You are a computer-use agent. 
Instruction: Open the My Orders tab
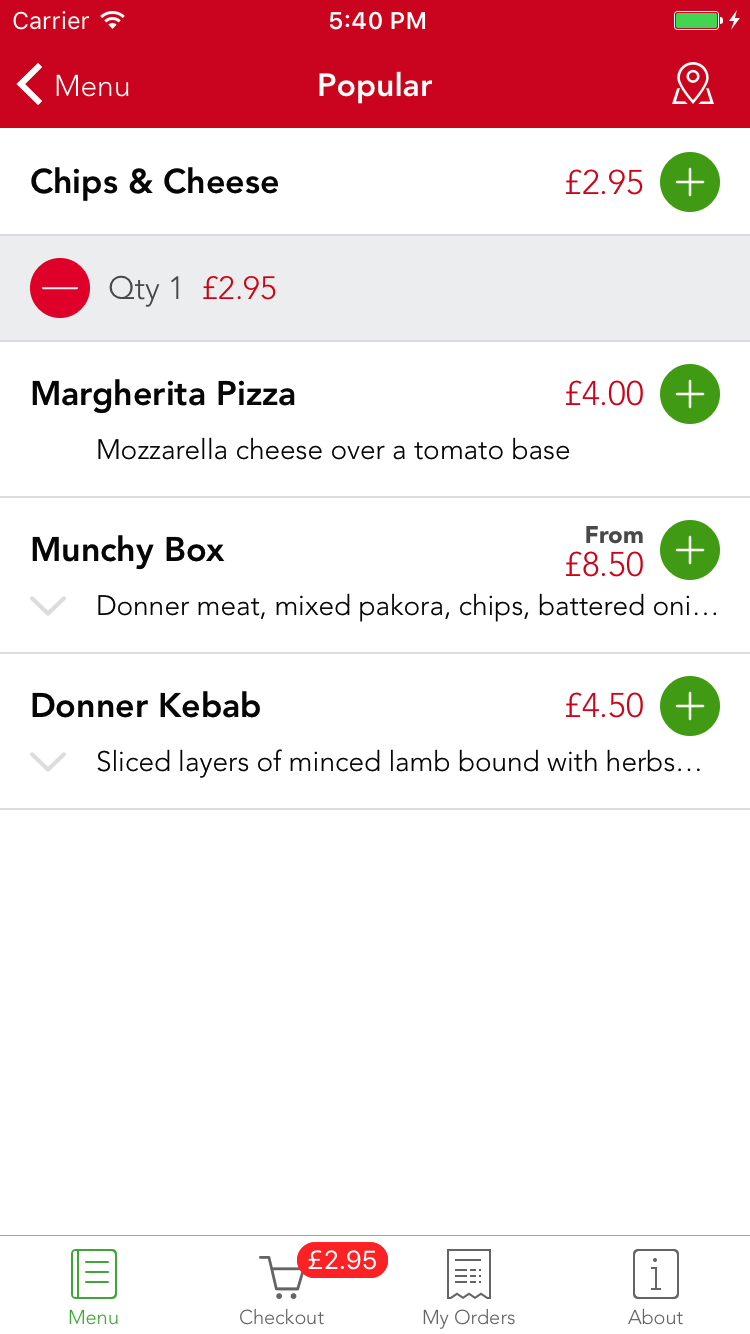point(469,1287)
